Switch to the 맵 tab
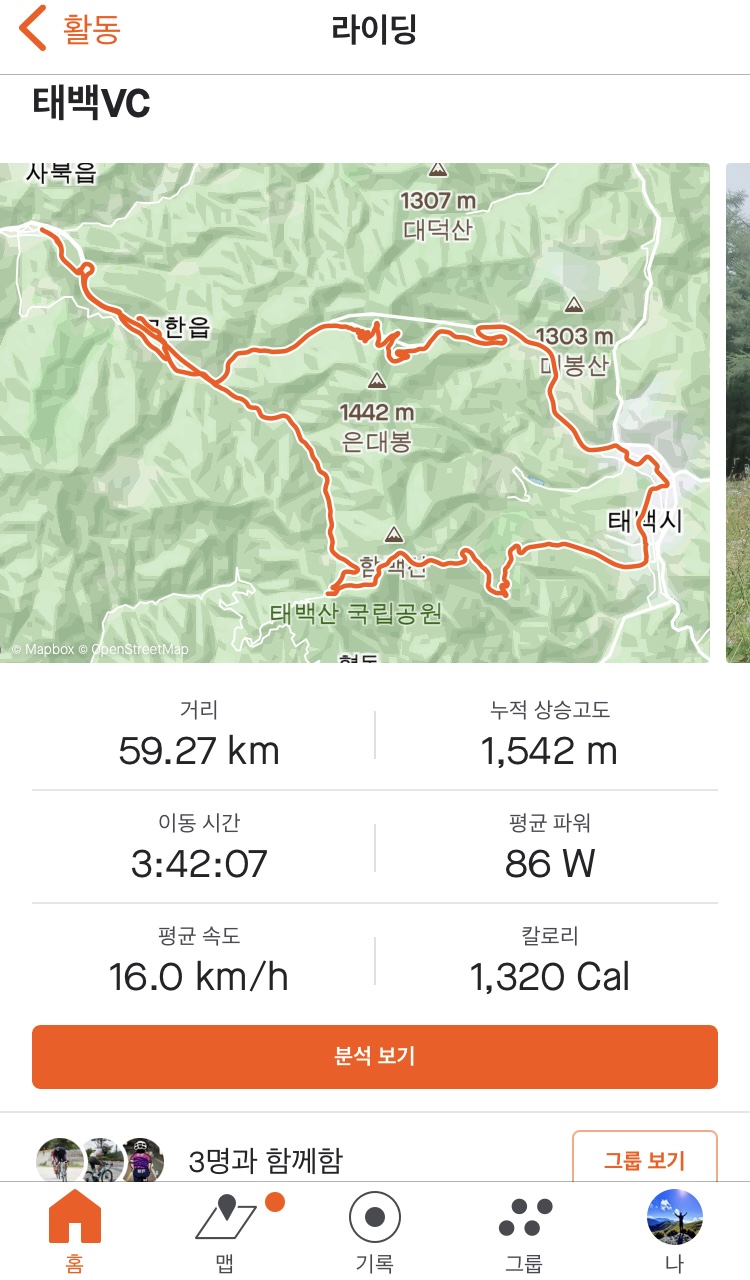 [225, 1231]
